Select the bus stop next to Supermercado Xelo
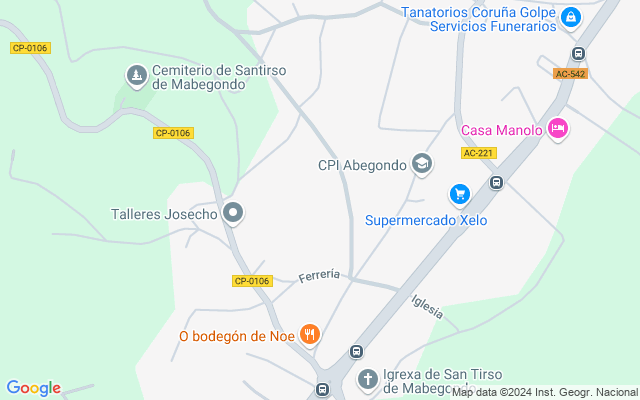Image resolution: width=640 pixels, height=400 pixels. (496, 183)
